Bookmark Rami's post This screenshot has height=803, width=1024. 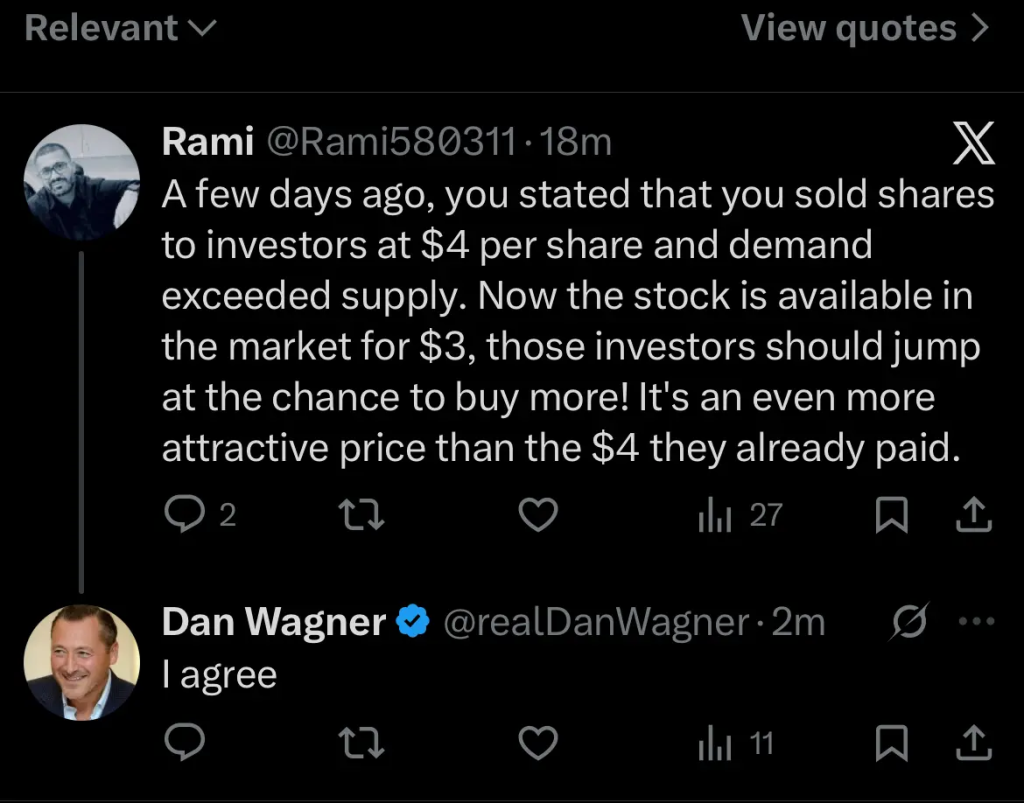[891, 515]
